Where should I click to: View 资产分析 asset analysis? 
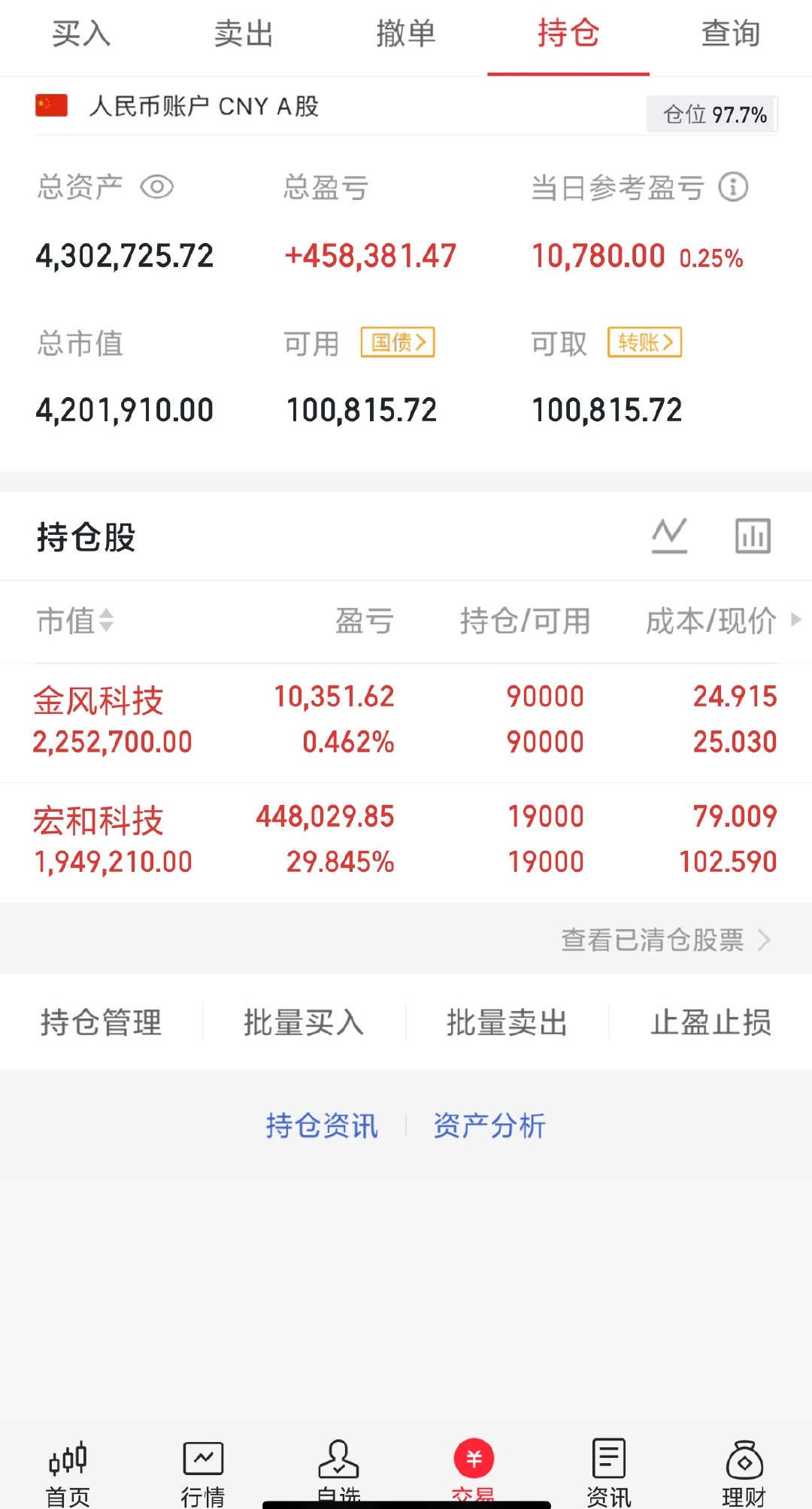488,1124
